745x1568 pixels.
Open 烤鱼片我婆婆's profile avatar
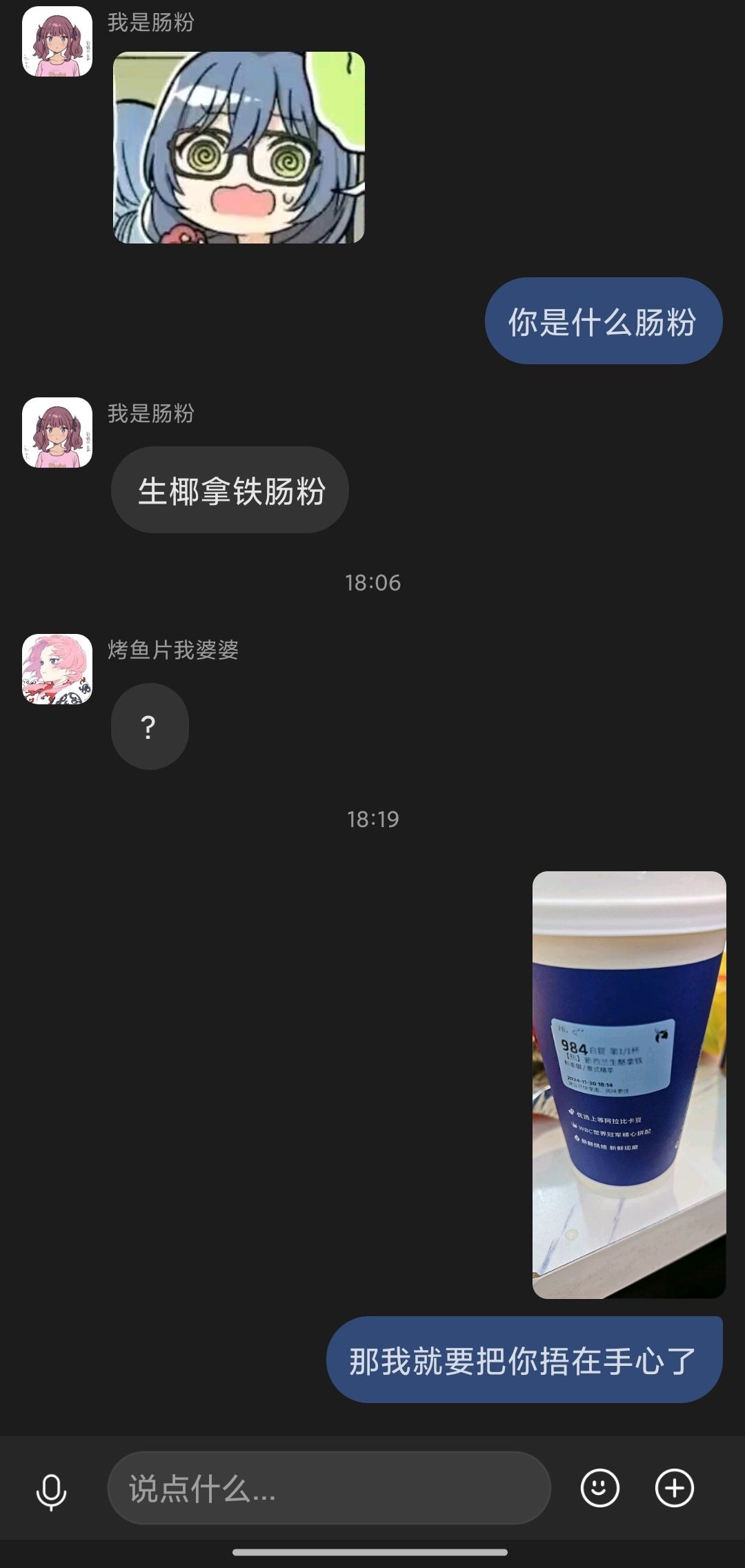pyautogui.click(x=57, y=669)
